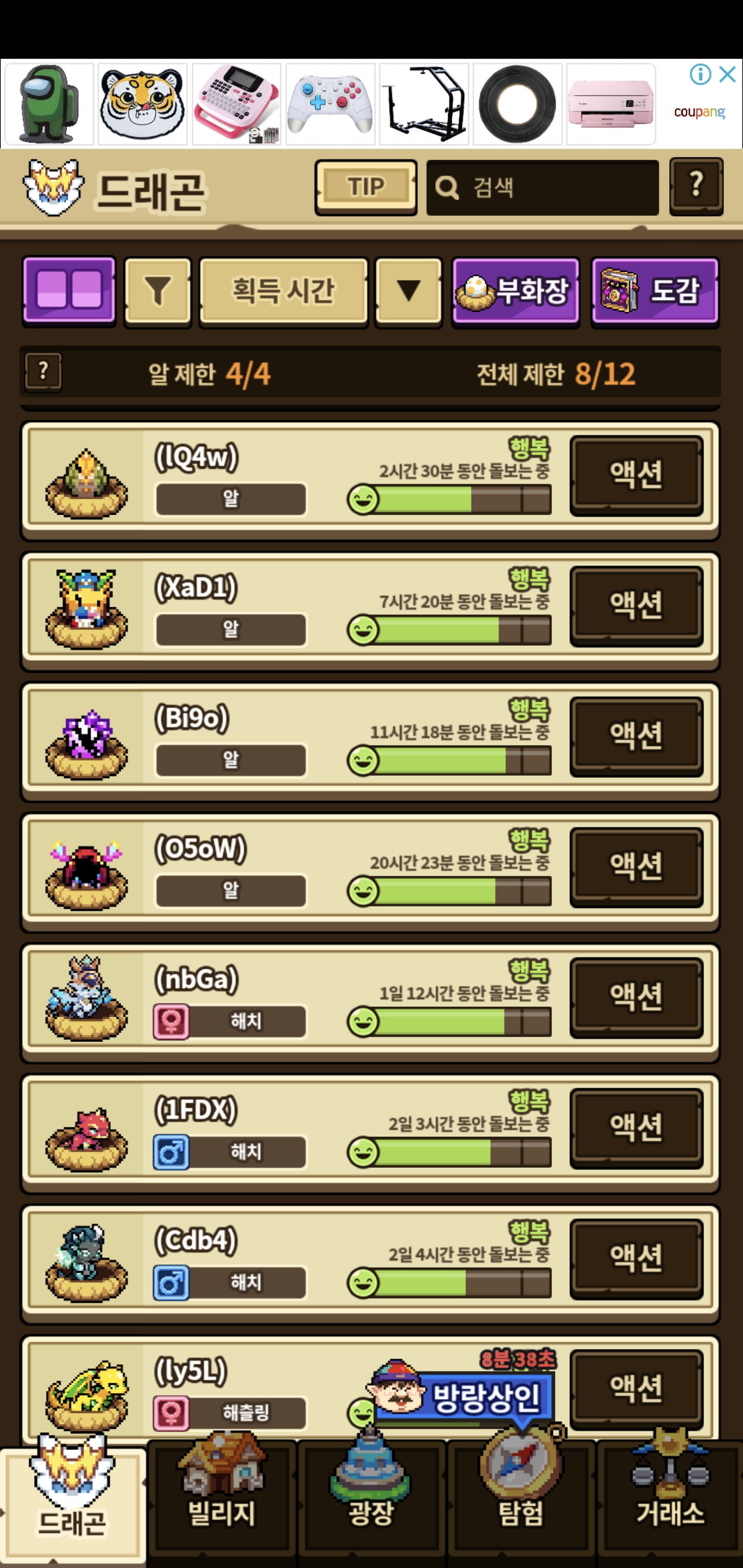Flip the sort order arrow
Image resolution: width=743 pixels, height=1568 pixels.
[408, 291]
